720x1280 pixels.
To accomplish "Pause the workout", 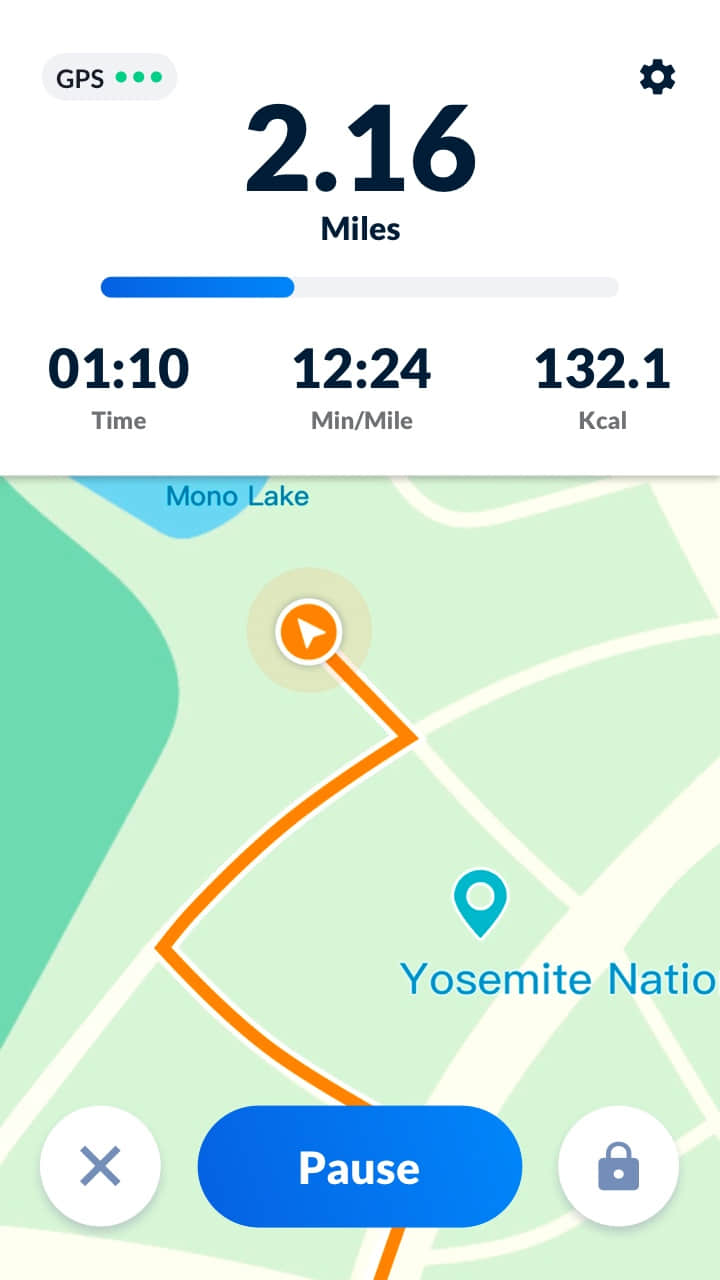I will (x=360, y=1166).
